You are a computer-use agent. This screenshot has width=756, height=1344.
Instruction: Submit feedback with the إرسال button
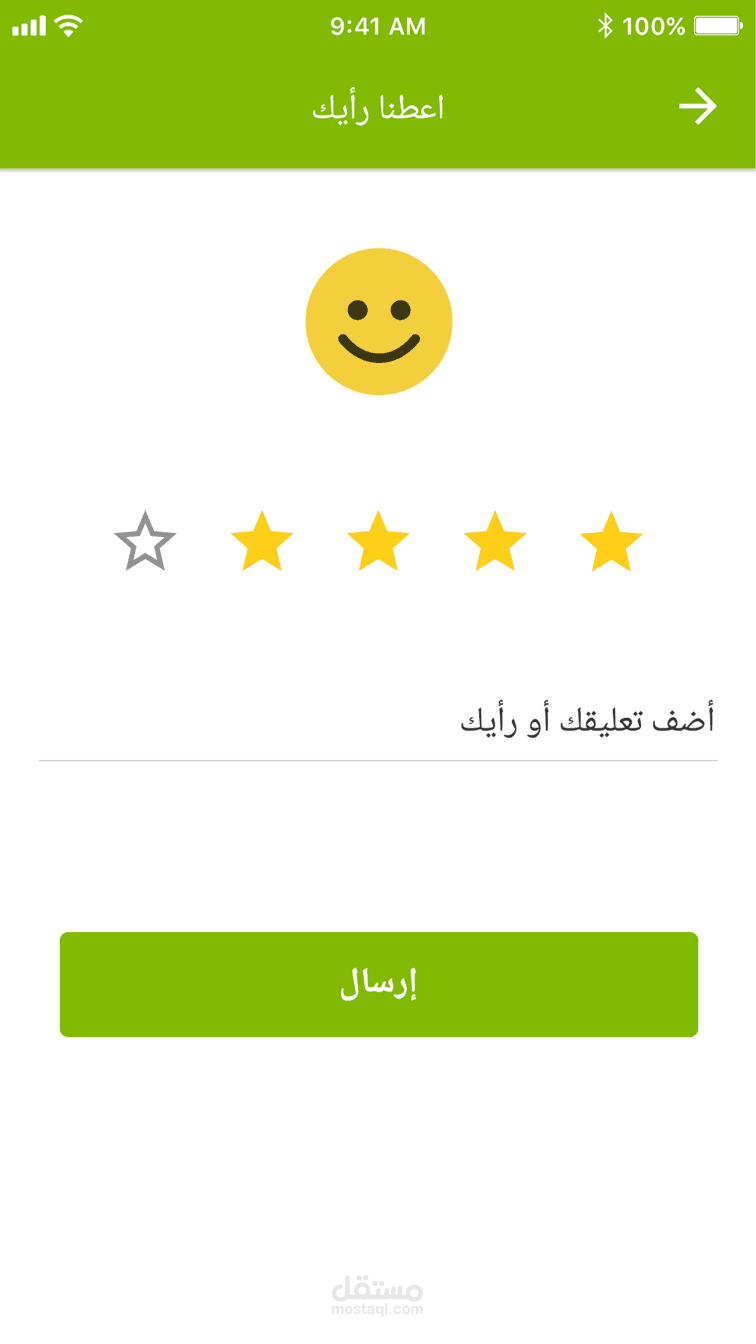pyautogui.click(x=378, y=984)
